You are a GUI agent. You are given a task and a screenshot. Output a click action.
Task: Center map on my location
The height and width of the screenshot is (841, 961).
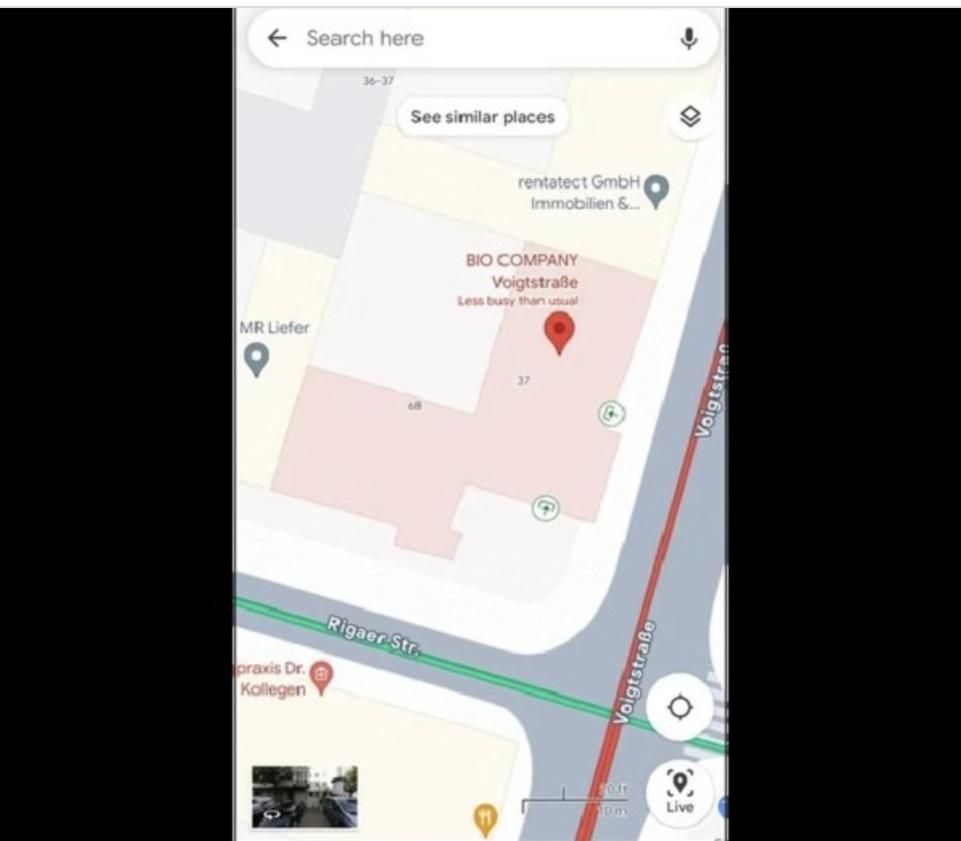coord(680,708)
